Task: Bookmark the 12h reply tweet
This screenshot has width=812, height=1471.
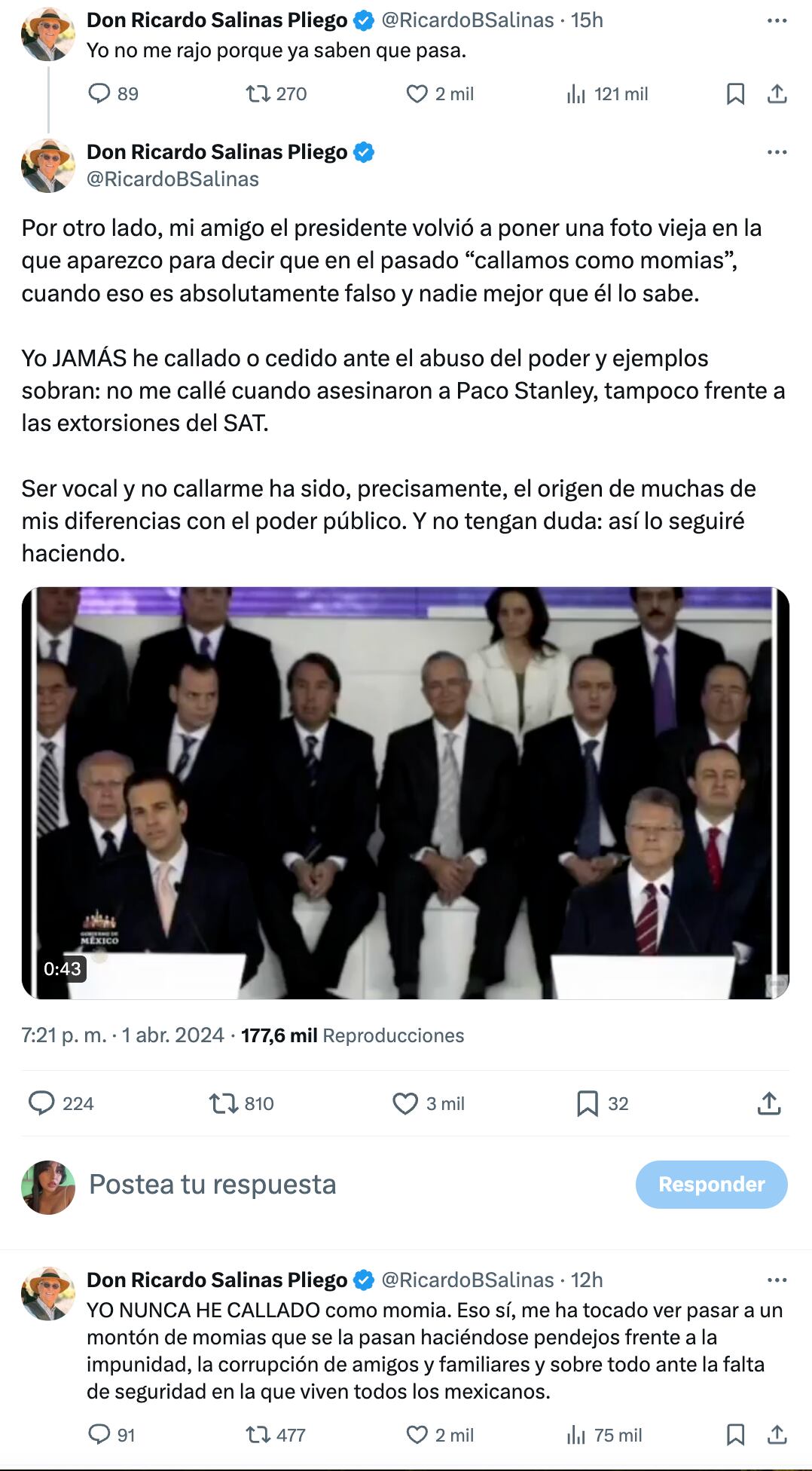Action: (x=735, y=1435)
